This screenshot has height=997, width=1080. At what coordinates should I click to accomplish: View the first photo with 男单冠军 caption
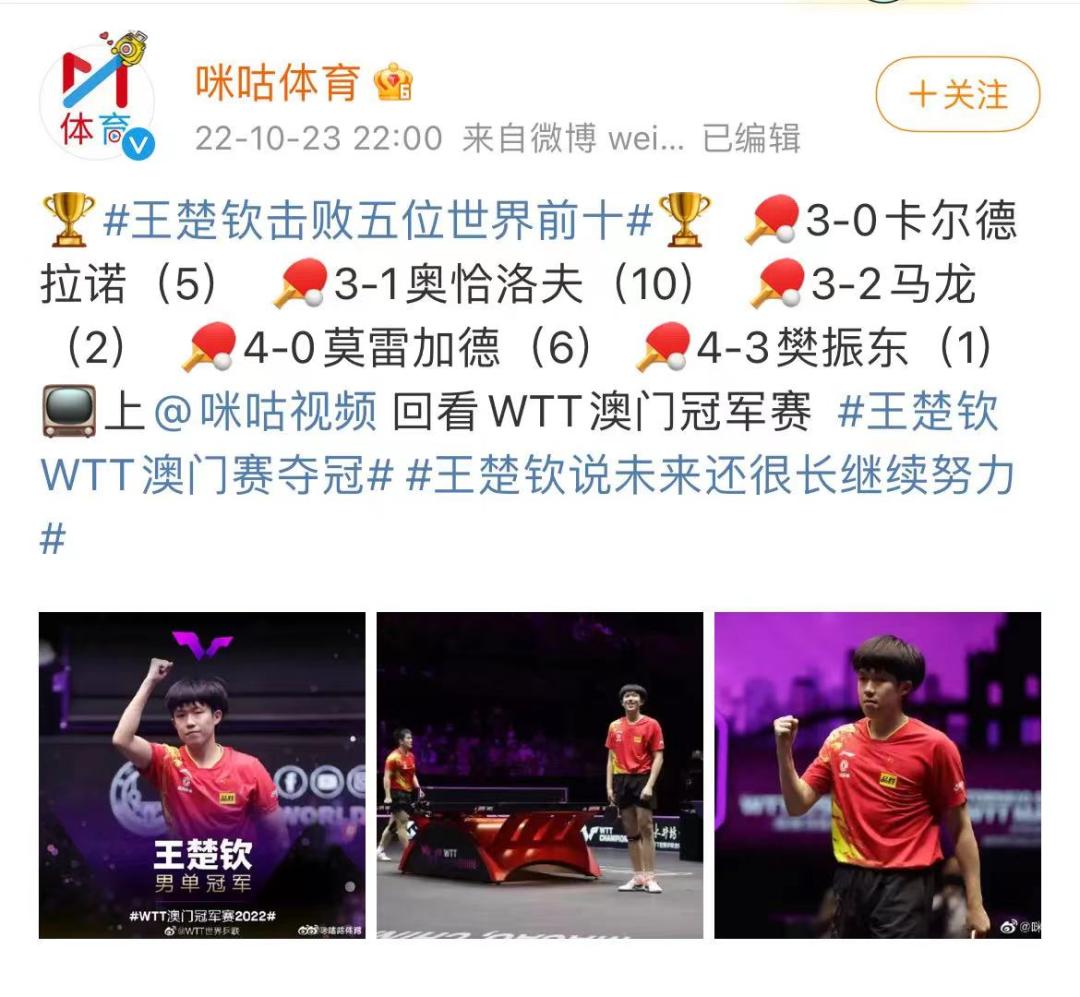point(202,775)
